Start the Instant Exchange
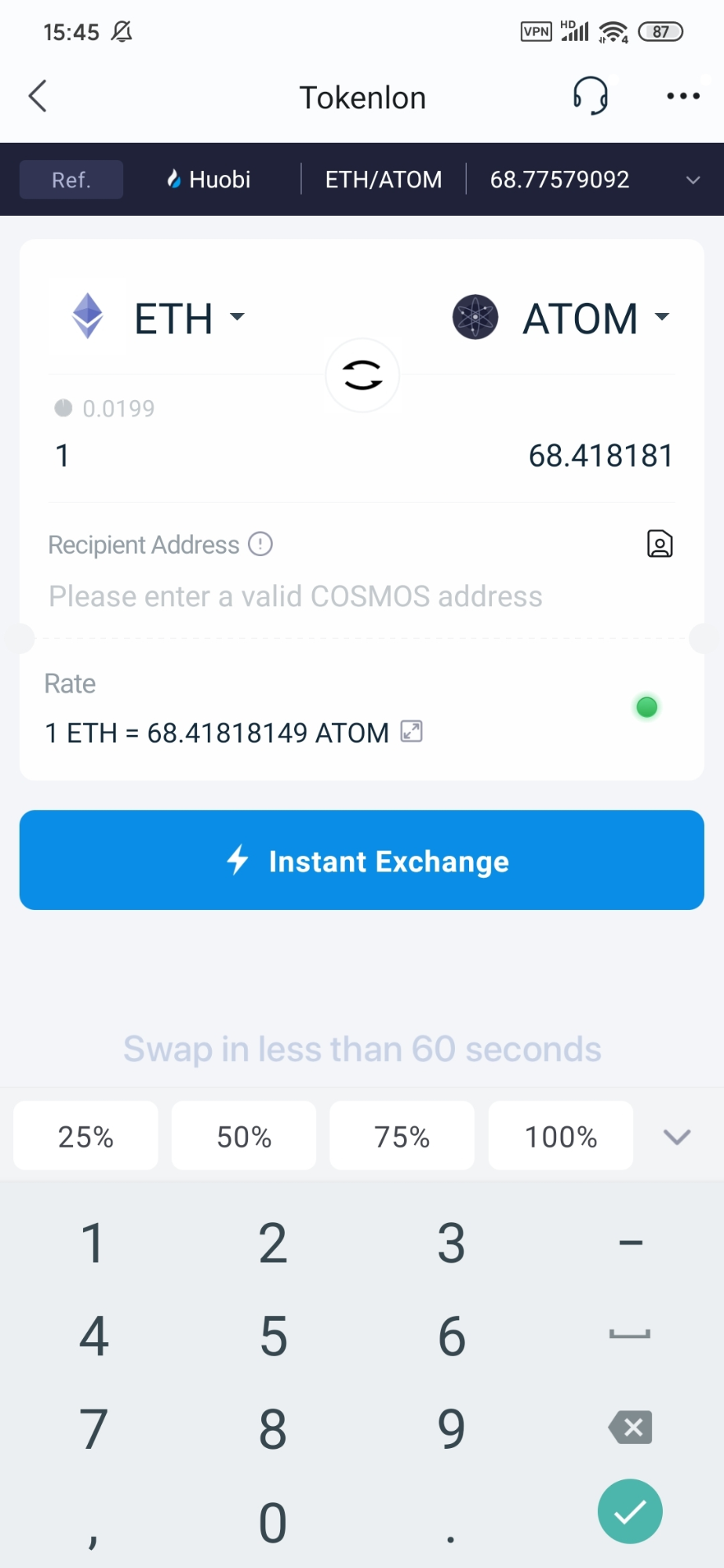 pos(362,860)
